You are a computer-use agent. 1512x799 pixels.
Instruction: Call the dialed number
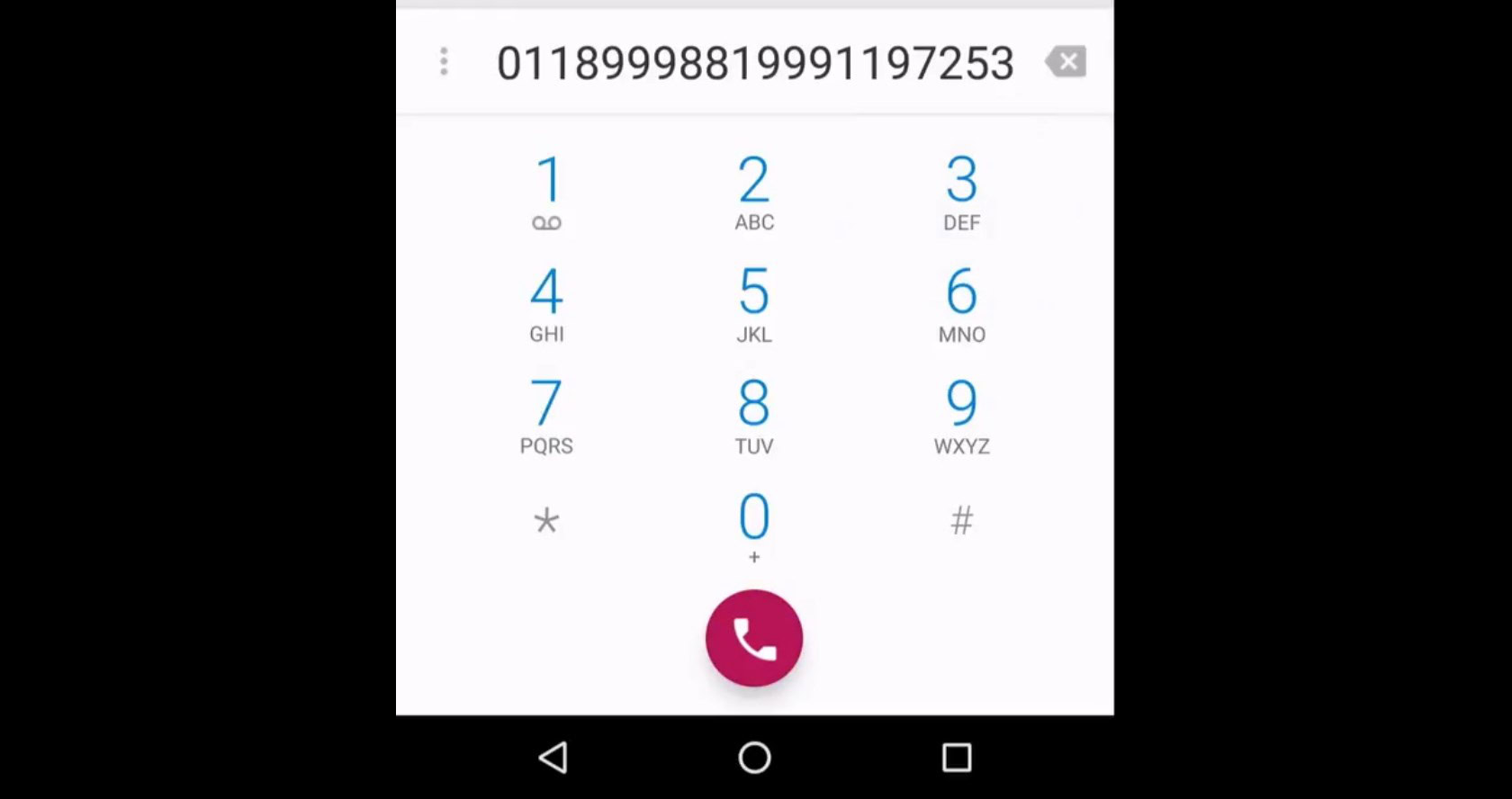pyautogui.click(x=754, y=638)
